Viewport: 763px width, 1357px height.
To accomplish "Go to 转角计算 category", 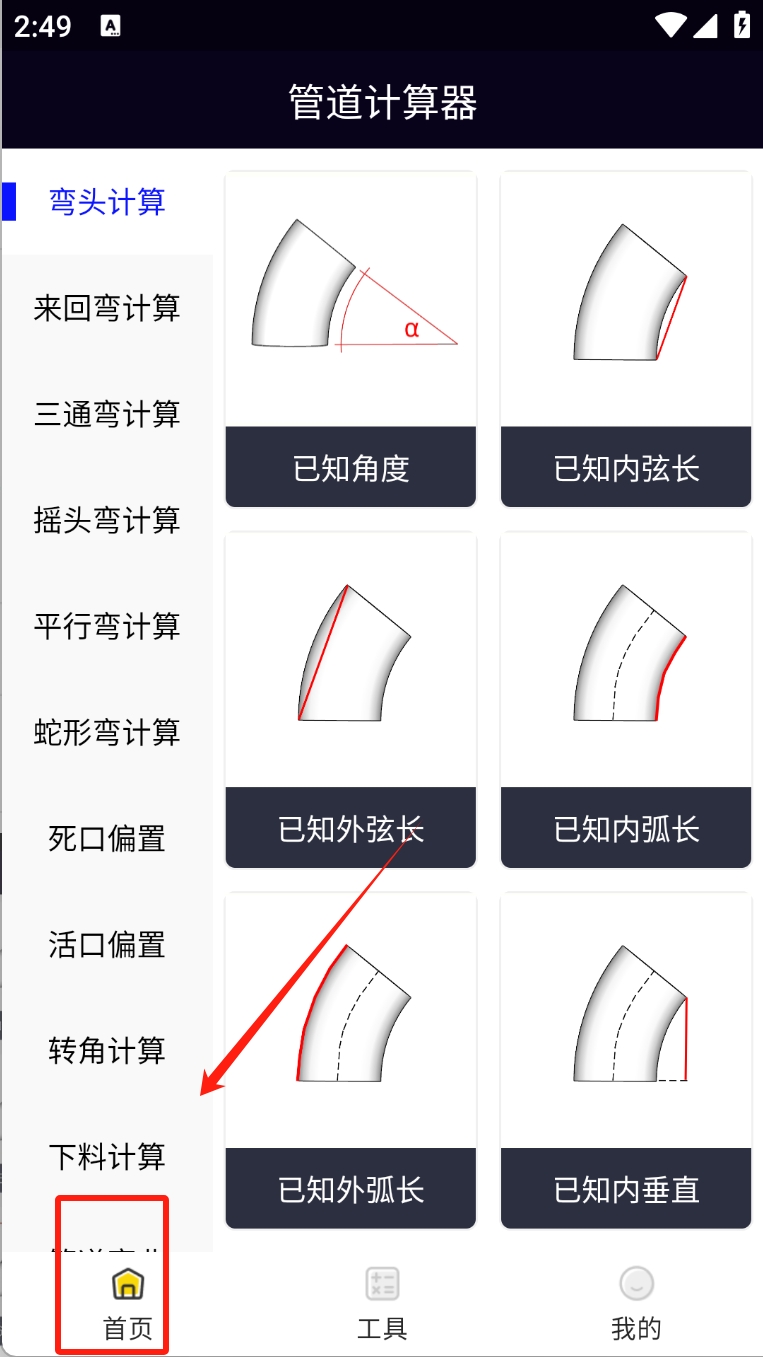I will click(107, 1050).
